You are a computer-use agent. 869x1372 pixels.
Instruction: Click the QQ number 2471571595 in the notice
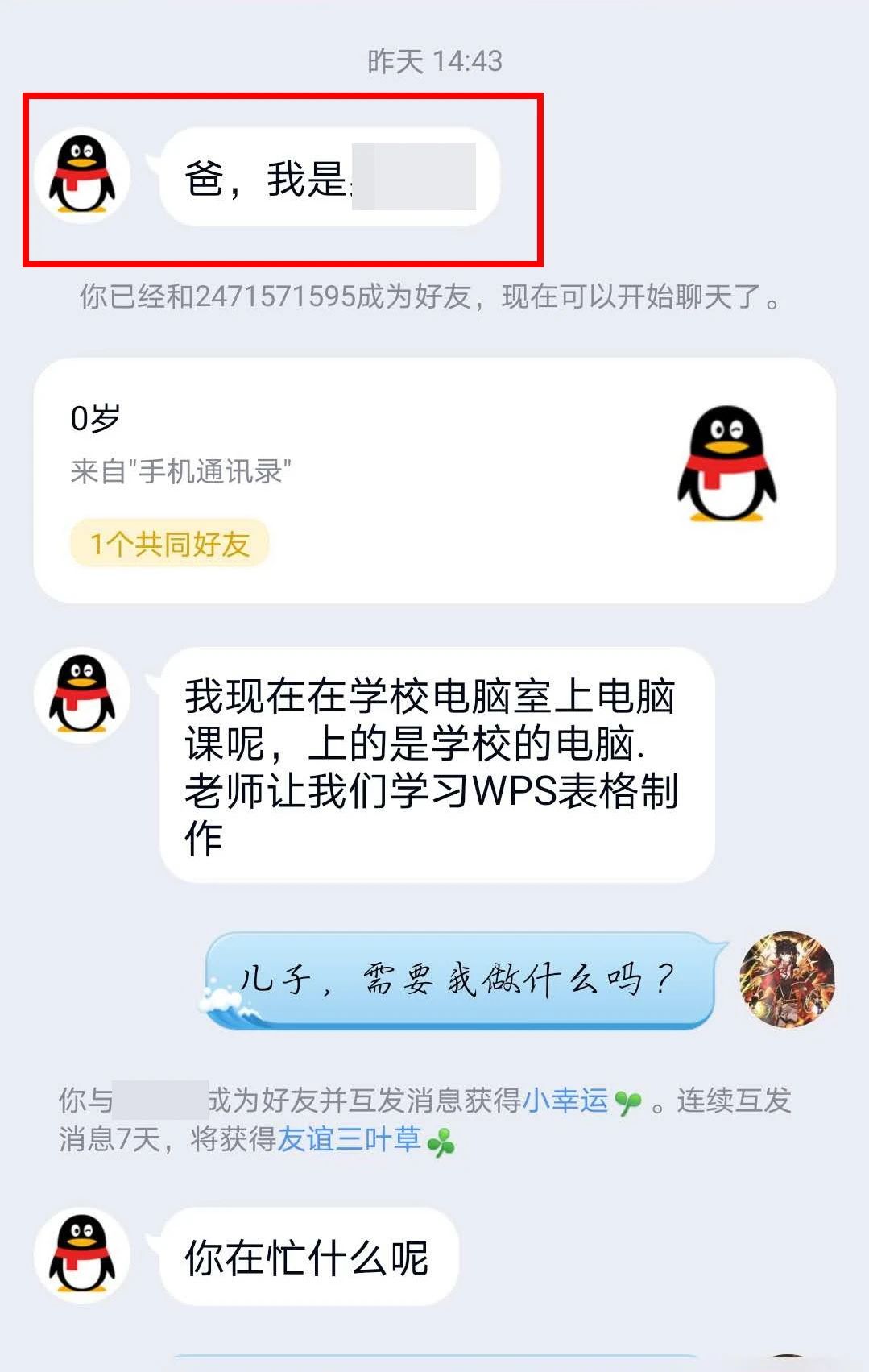coord(272,298)
